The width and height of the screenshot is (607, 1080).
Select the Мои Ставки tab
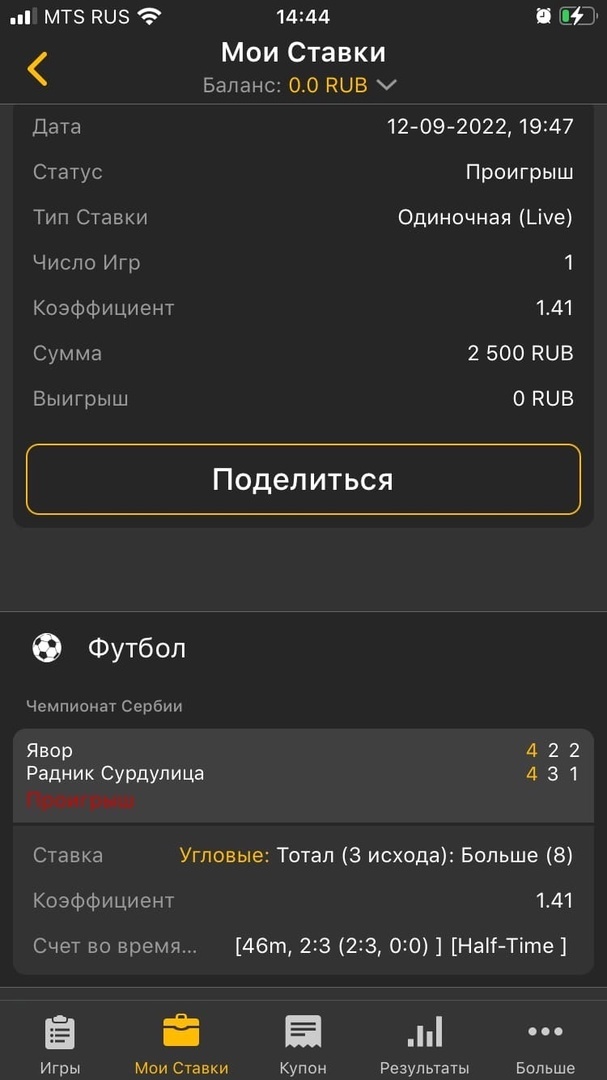pos(181,1043)
